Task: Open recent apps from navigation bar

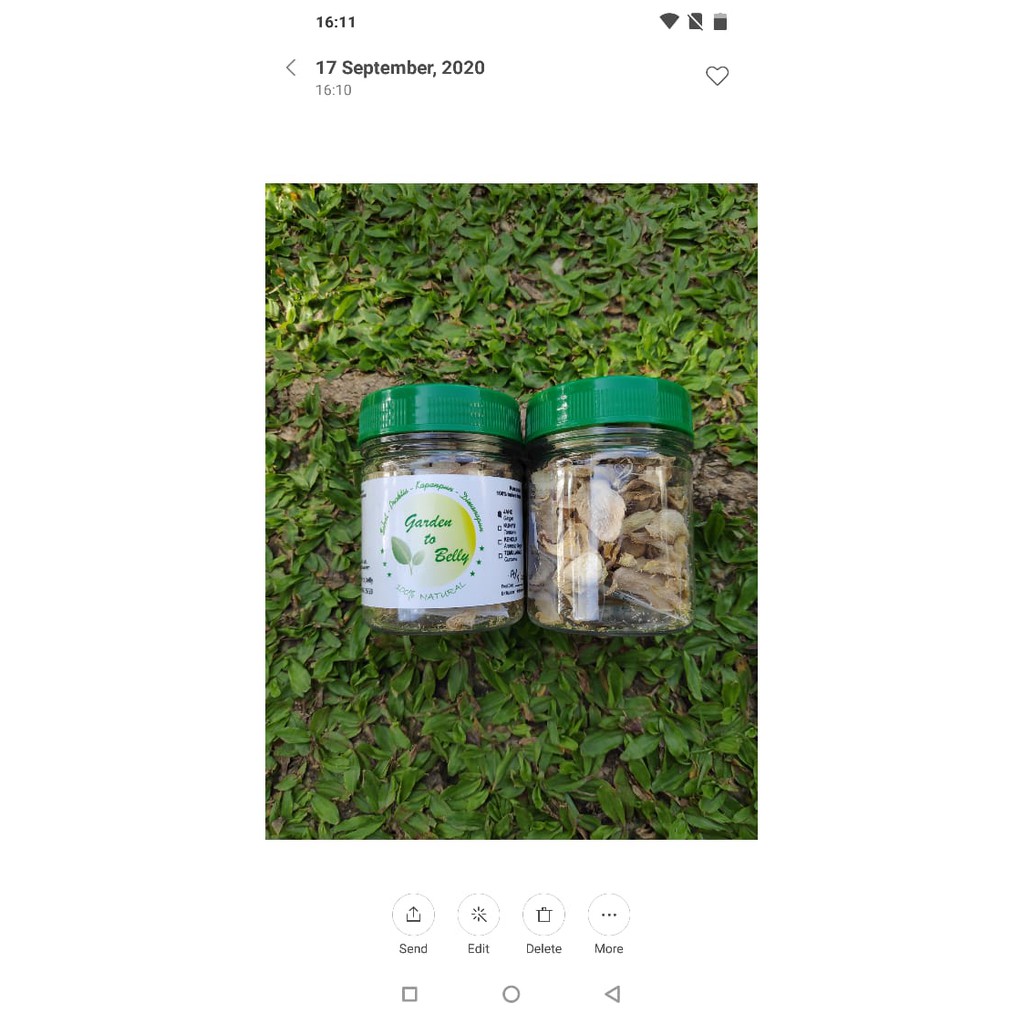Action: pyautogui.click(x=409, y=994)
